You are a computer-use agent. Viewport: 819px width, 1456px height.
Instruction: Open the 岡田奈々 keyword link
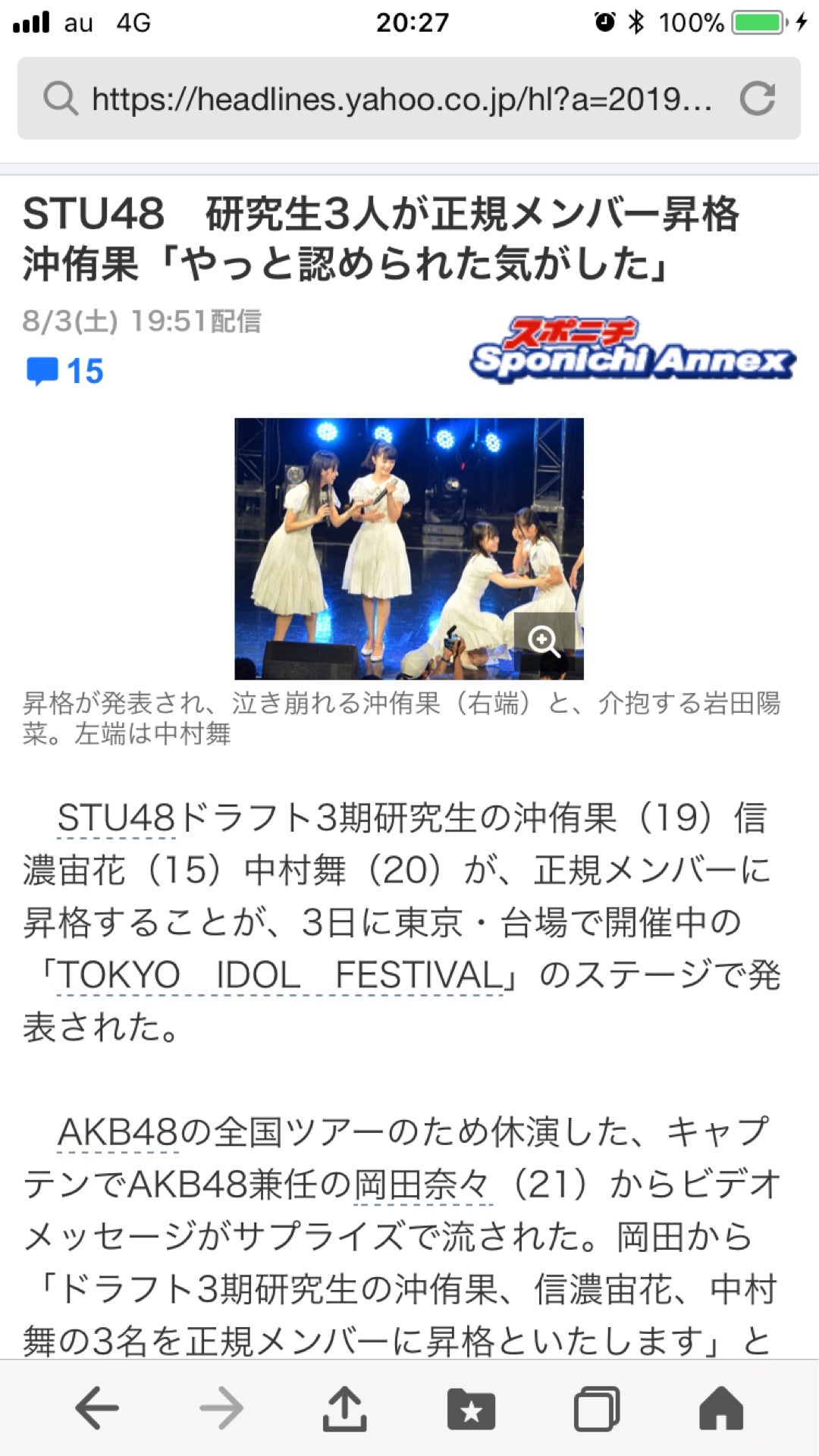pos(422,1185)
